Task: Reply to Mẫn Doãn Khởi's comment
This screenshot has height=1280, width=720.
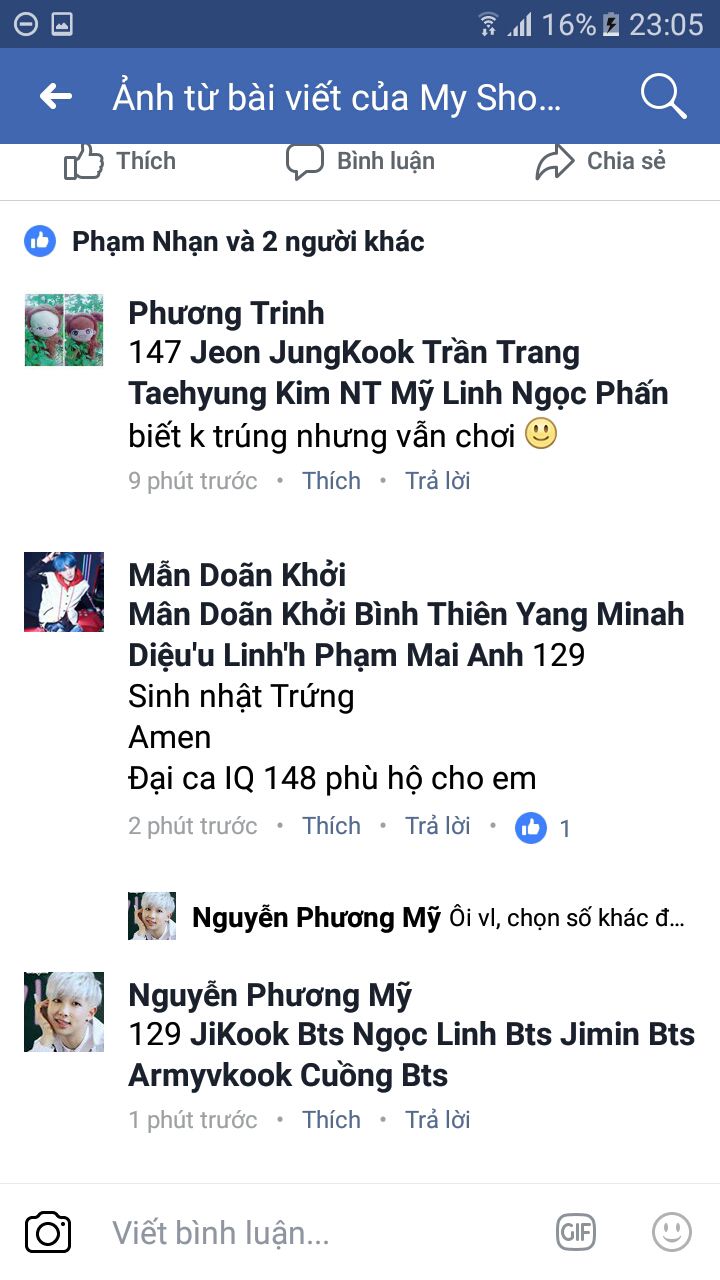Action: click(x=437, y=826)
